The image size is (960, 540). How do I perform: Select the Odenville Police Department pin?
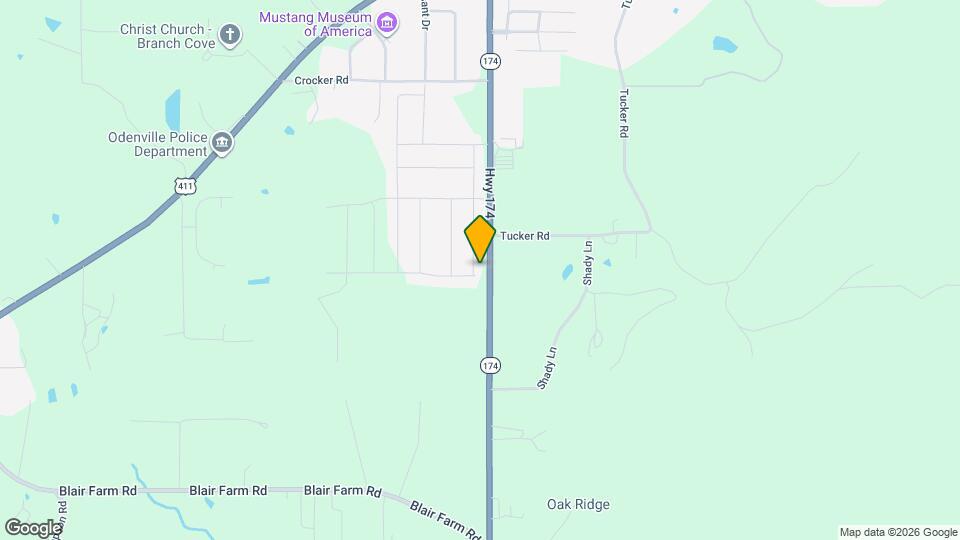tap(222, 144)
